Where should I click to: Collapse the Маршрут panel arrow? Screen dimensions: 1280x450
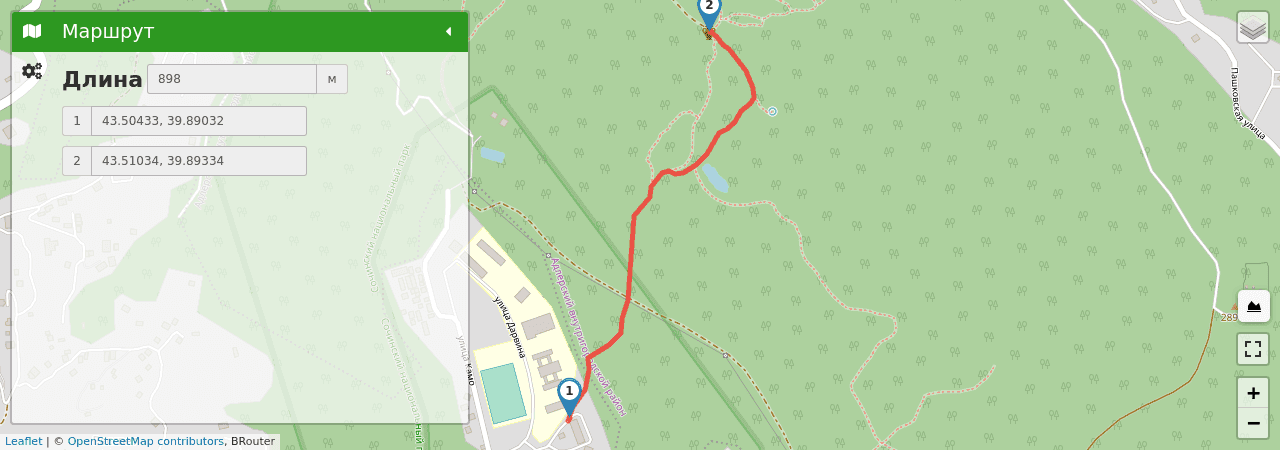[448, 32]
